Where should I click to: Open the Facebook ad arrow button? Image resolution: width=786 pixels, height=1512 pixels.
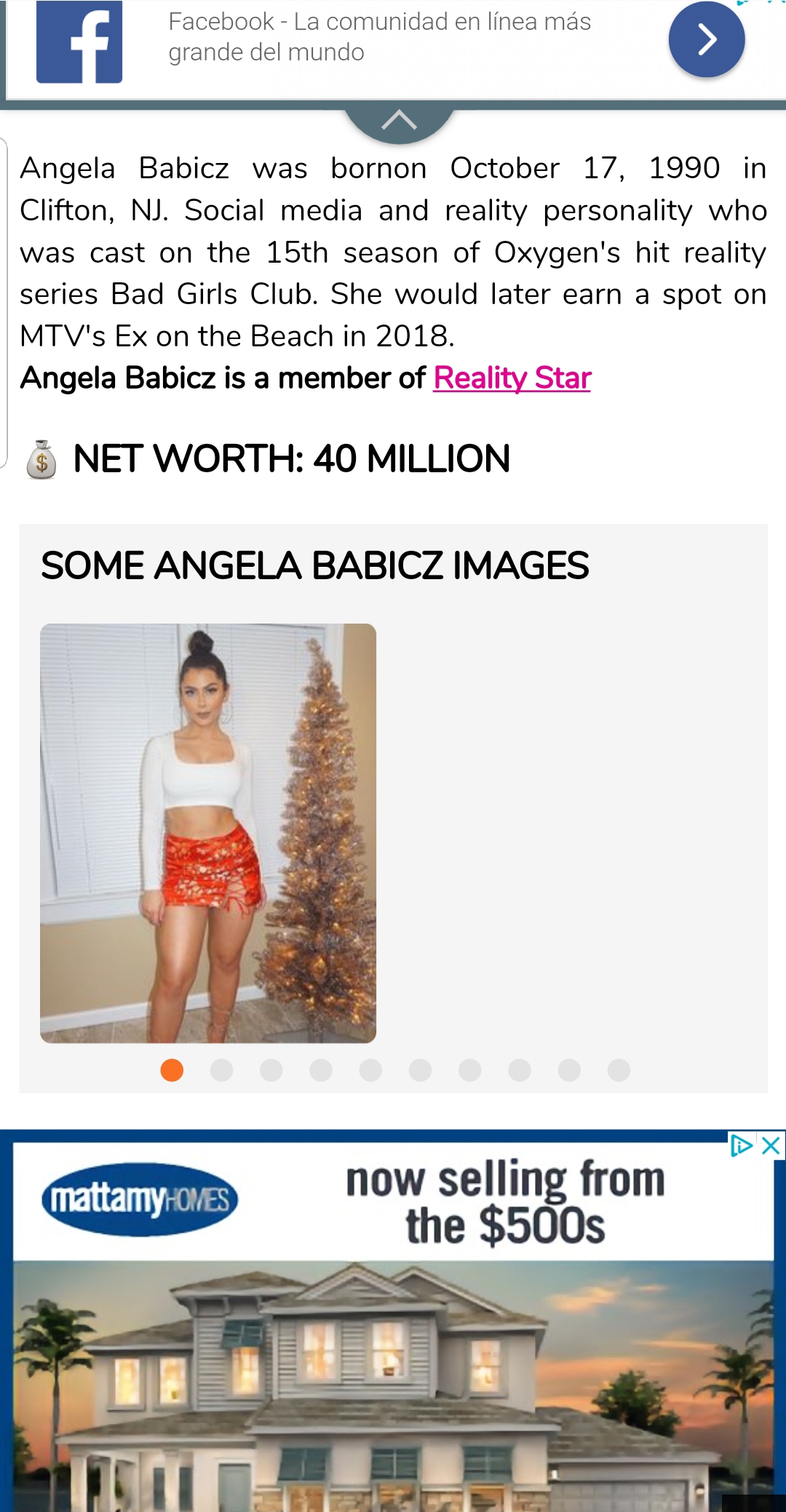(x=706, y=39)
